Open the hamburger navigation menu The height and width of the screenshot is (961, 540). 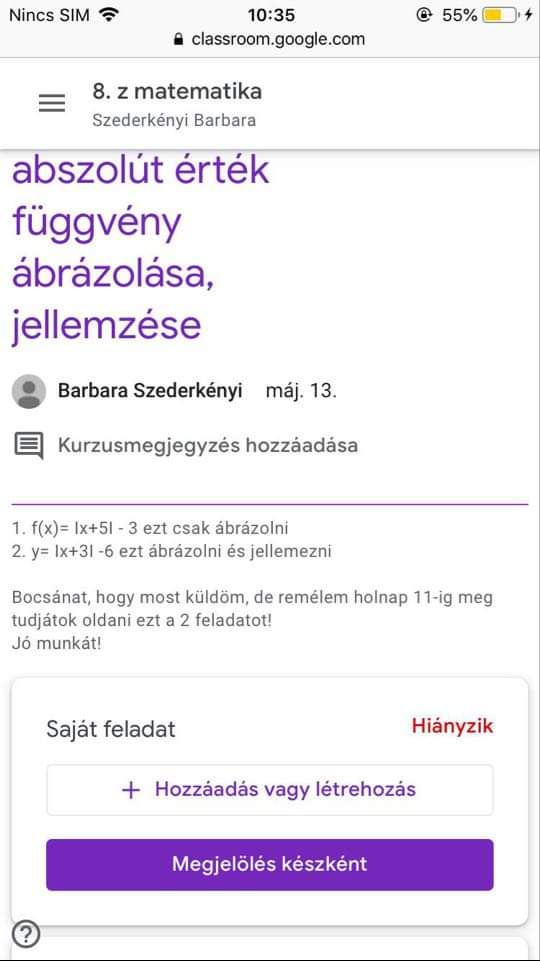pyautogui.click(x=52, y=103)
